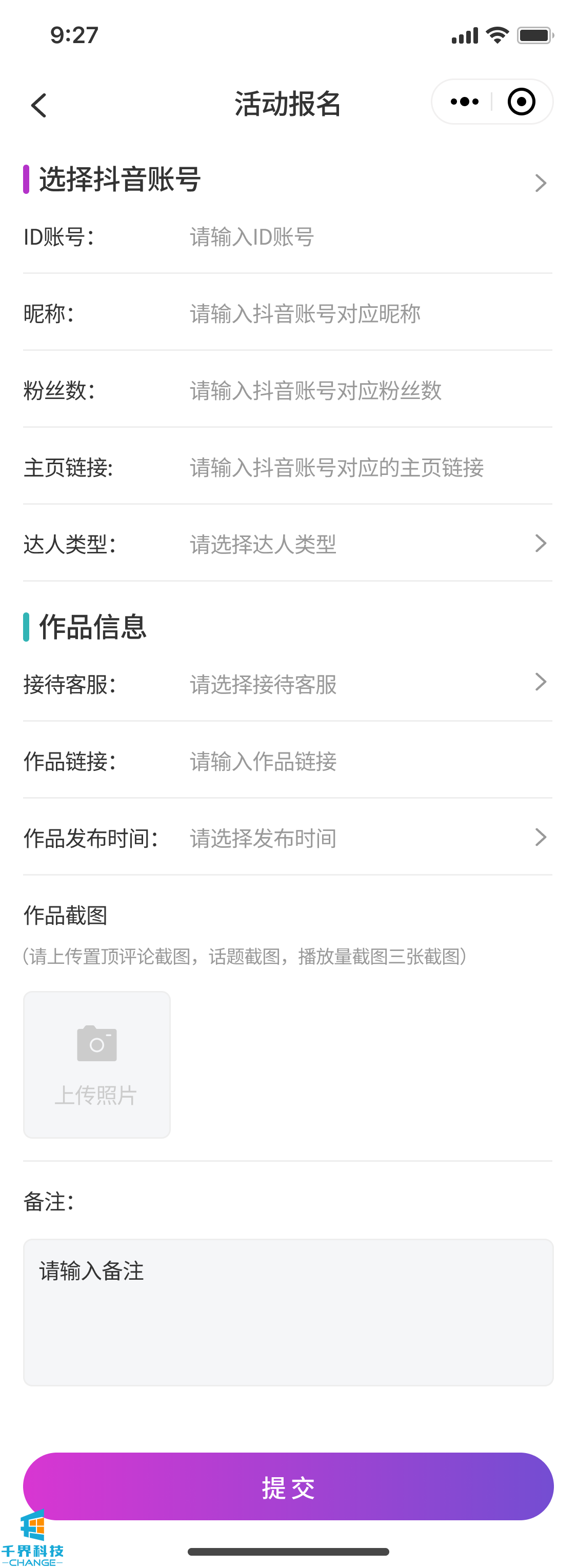This screenshot has width=577, height=1568.
Task: Submit the form with 提交 button
Action: [288, 1486]
